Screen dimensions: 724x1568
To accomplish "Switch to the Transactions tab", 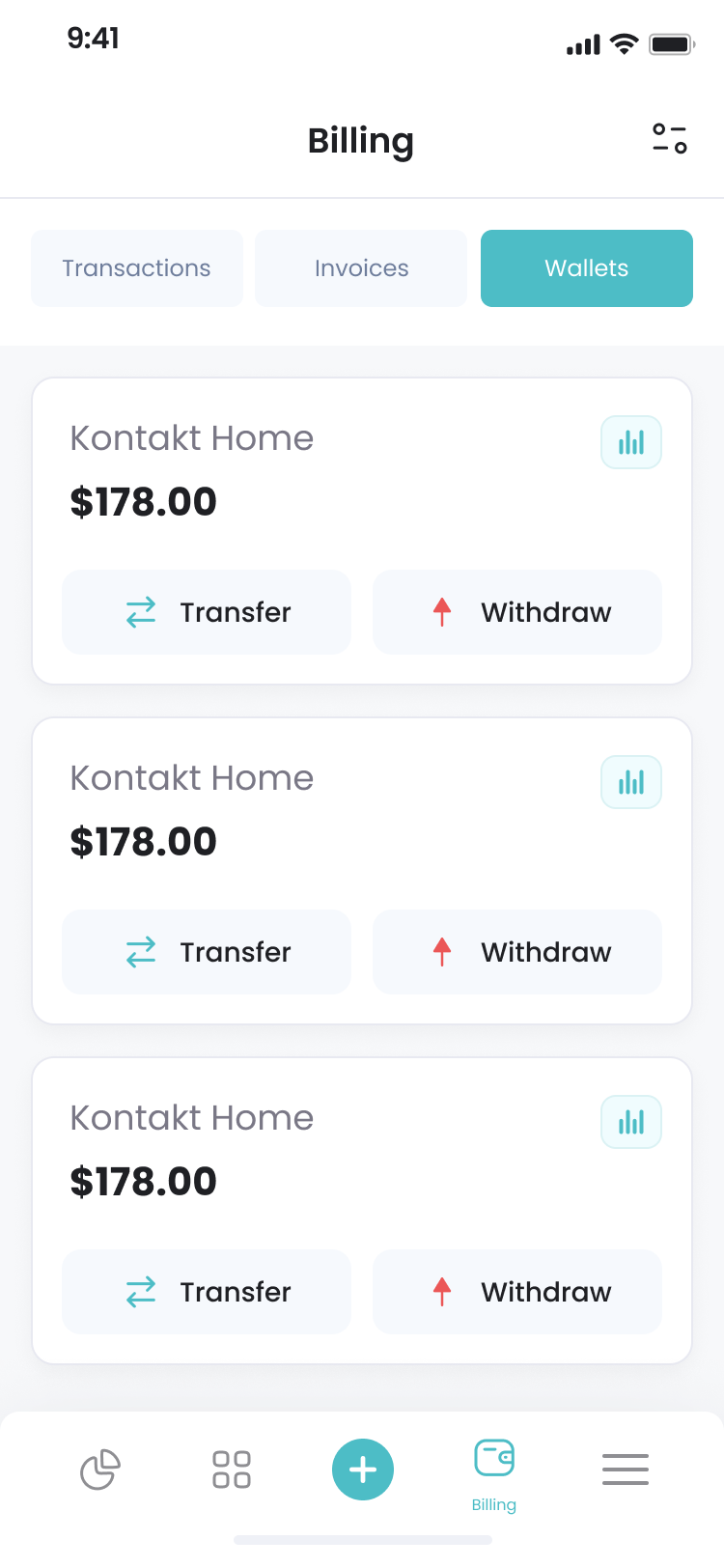I will [137, 268].
